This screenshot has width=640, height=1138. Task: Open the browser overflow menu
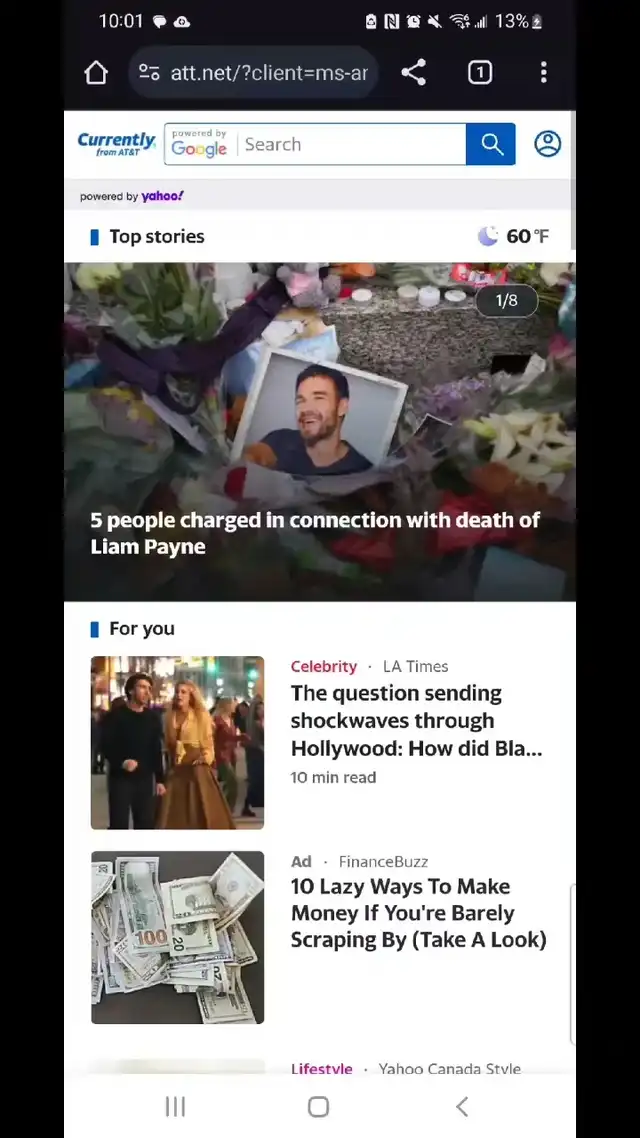tap(543, 73)
